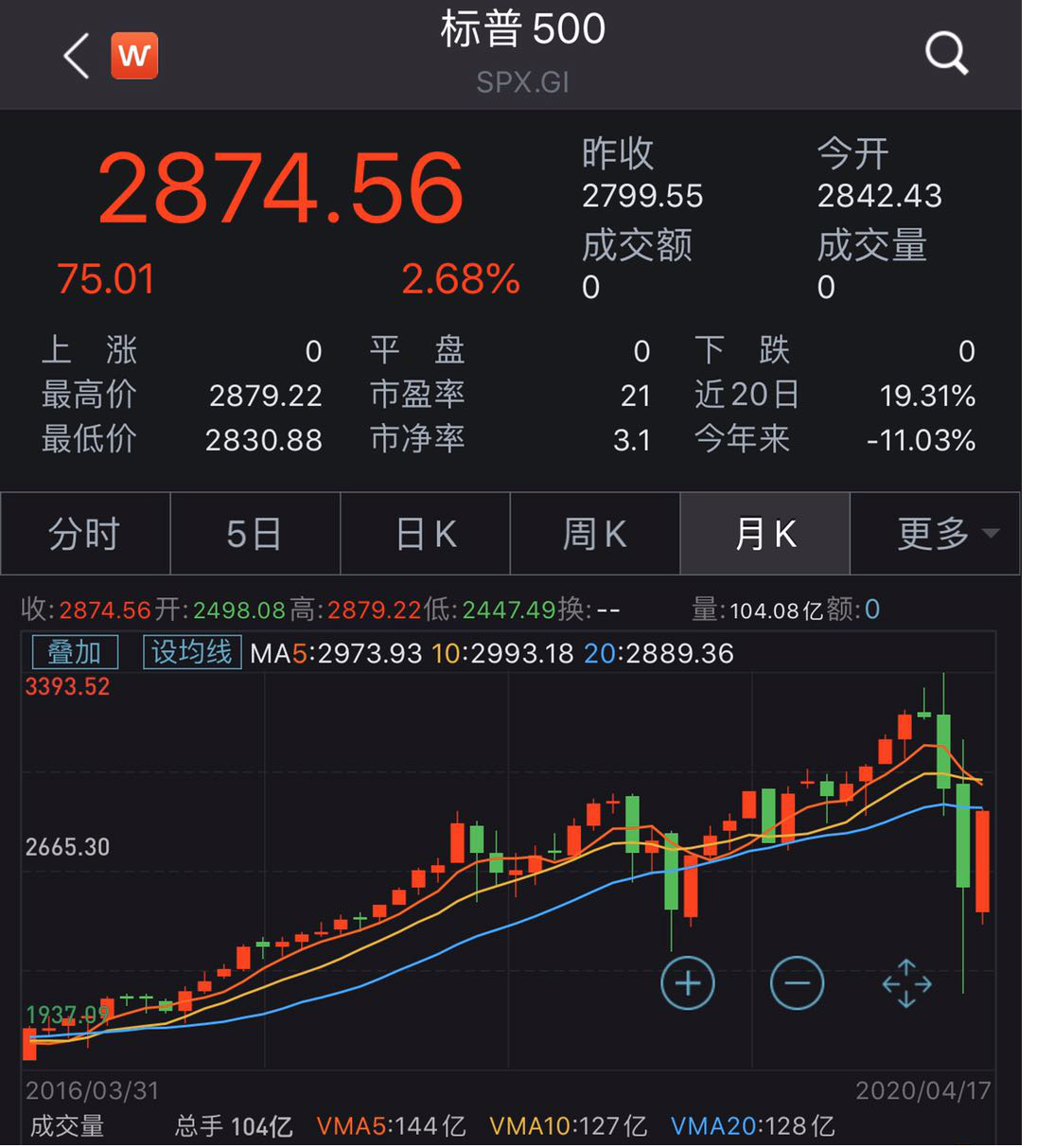Select the 周K chart tab
Image resolution: width=1054 pixels, height=1148 pixels.
pos(595,534)
